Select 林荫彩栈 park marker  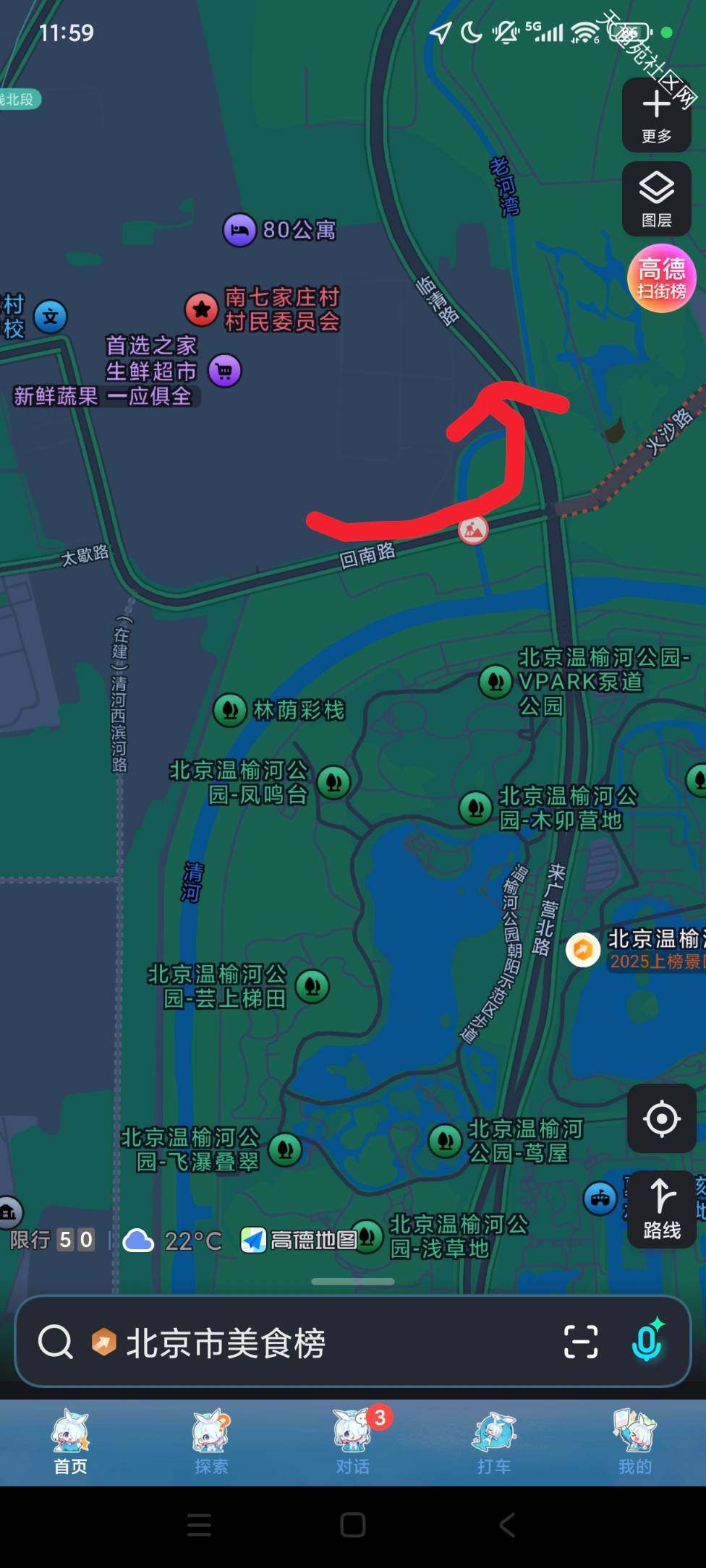click(231, 710)
